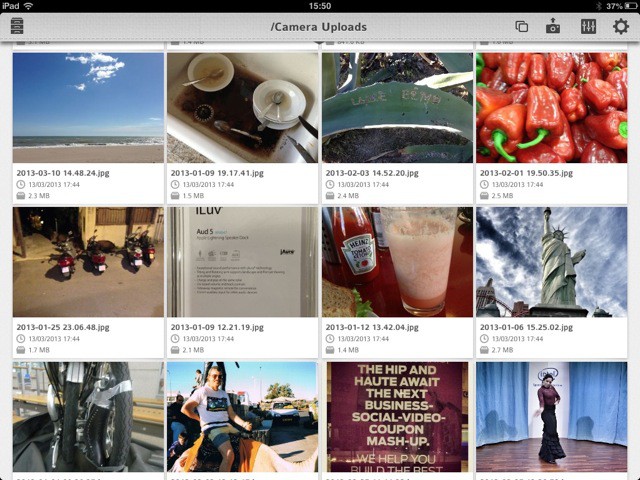This screenshot has width=640, height=480.
Task: View image 2013-01-09 12.21.19.jpg
Action: (x=242, y=262)
